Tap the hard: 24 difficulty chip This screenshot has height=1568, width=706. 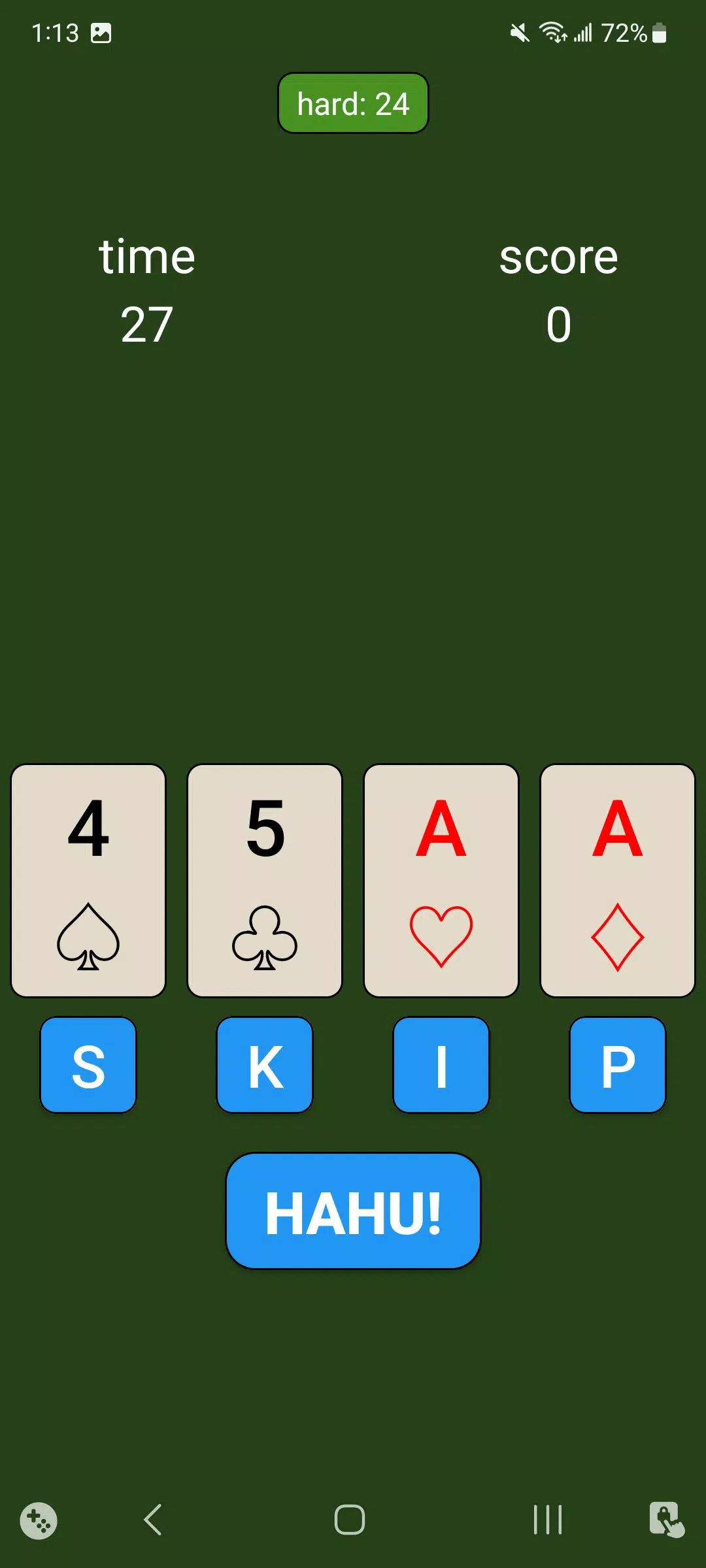[x=353, y=103]
